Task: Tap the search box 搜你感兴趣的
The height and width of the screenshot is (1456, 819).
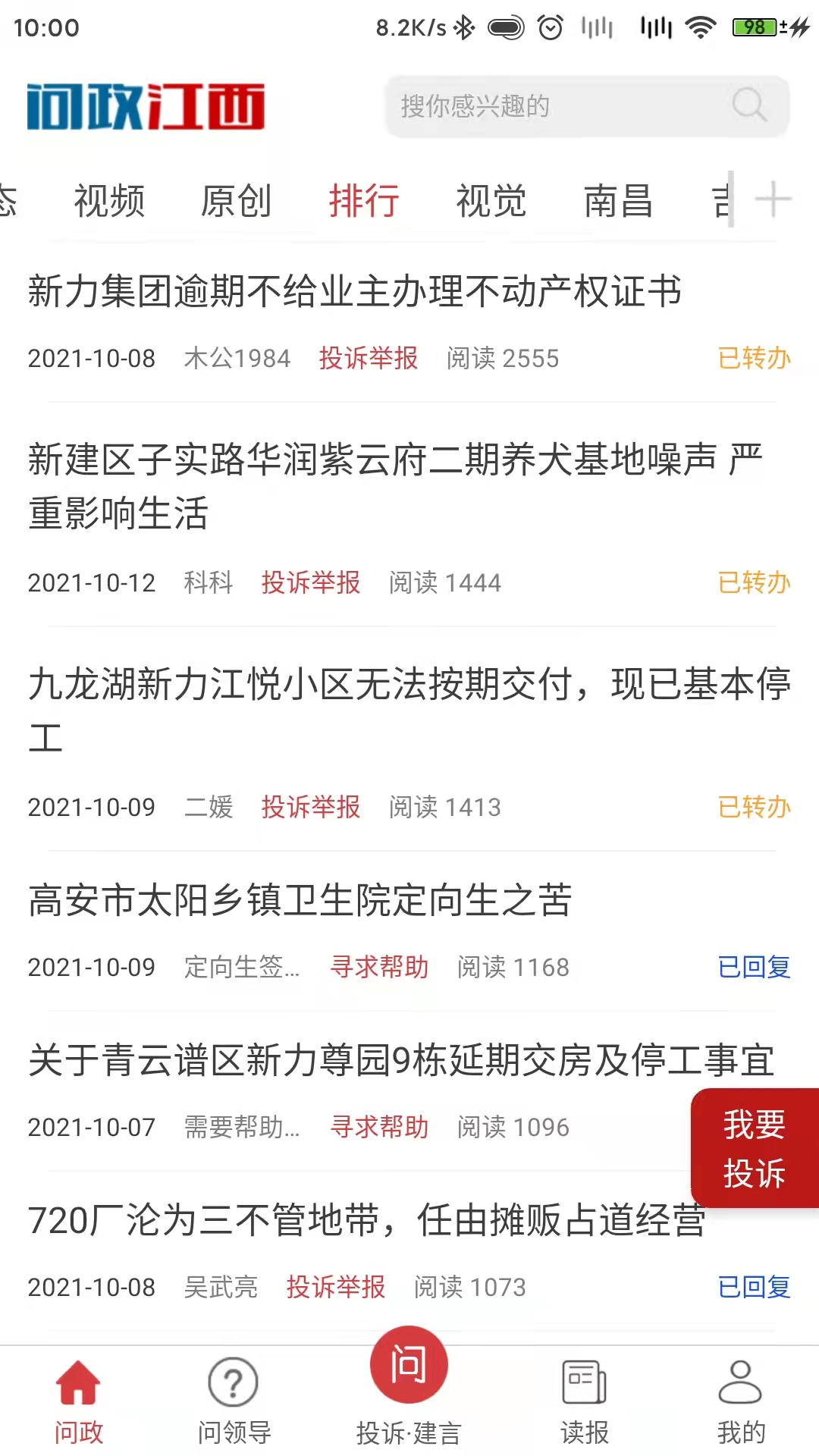Action: [561, 106]
